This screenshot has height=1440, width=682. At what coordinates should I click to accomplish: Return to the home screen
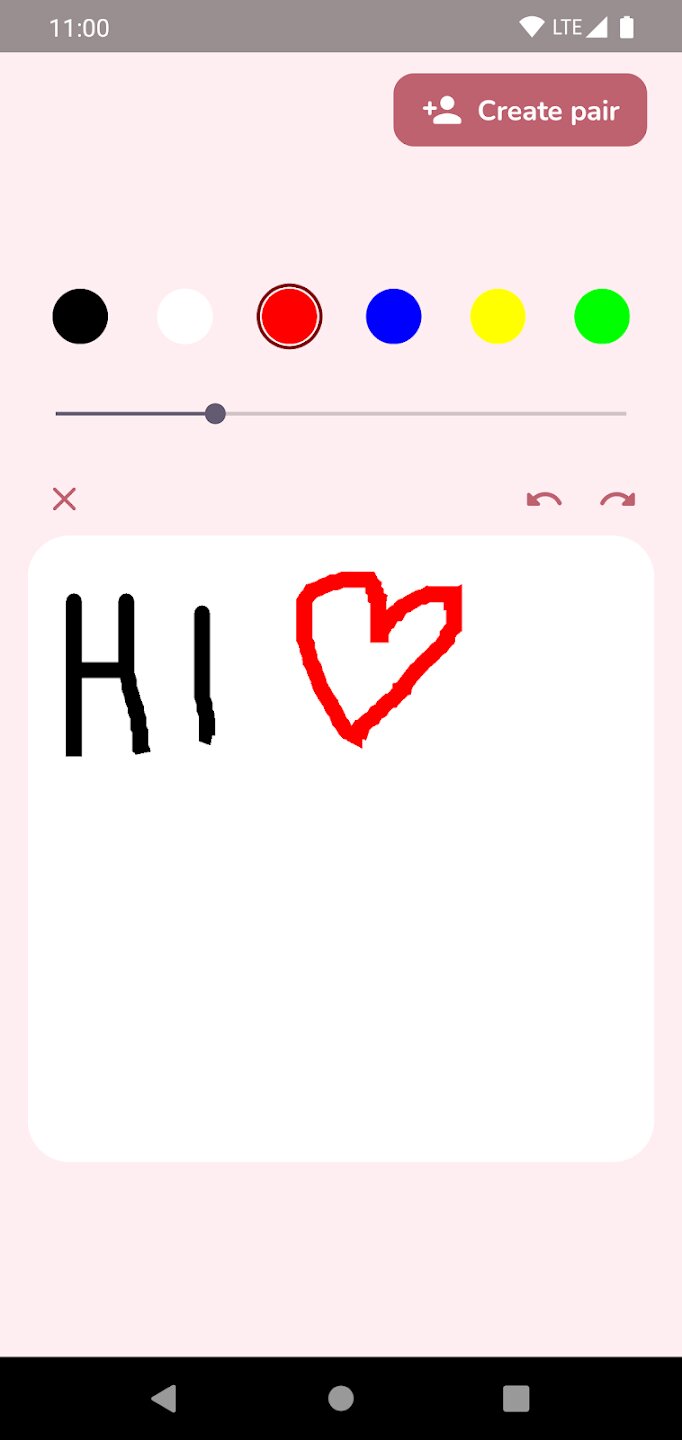(x=341, y=1398)
